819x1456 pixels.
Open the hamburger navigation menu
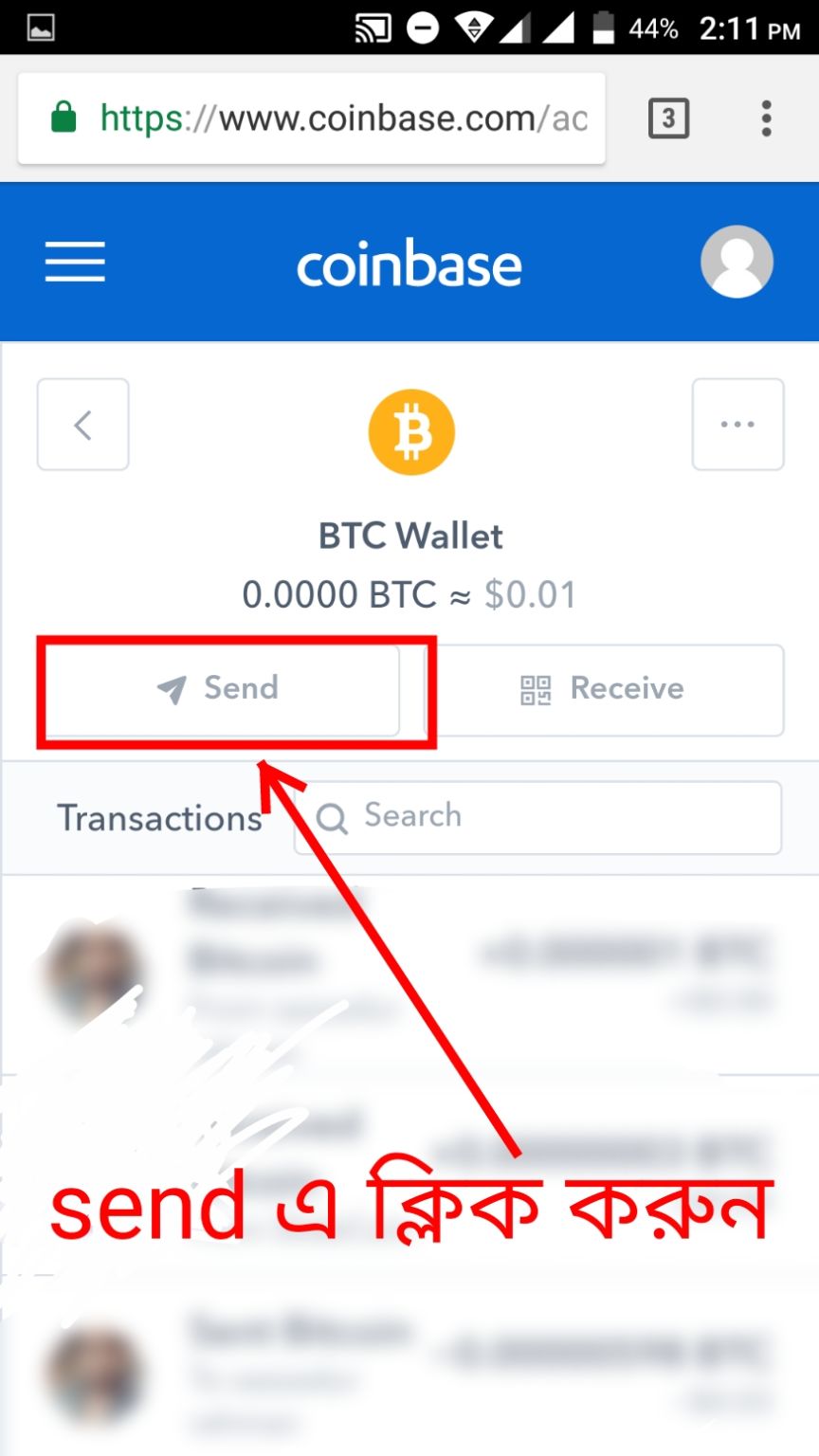(75, 262)
